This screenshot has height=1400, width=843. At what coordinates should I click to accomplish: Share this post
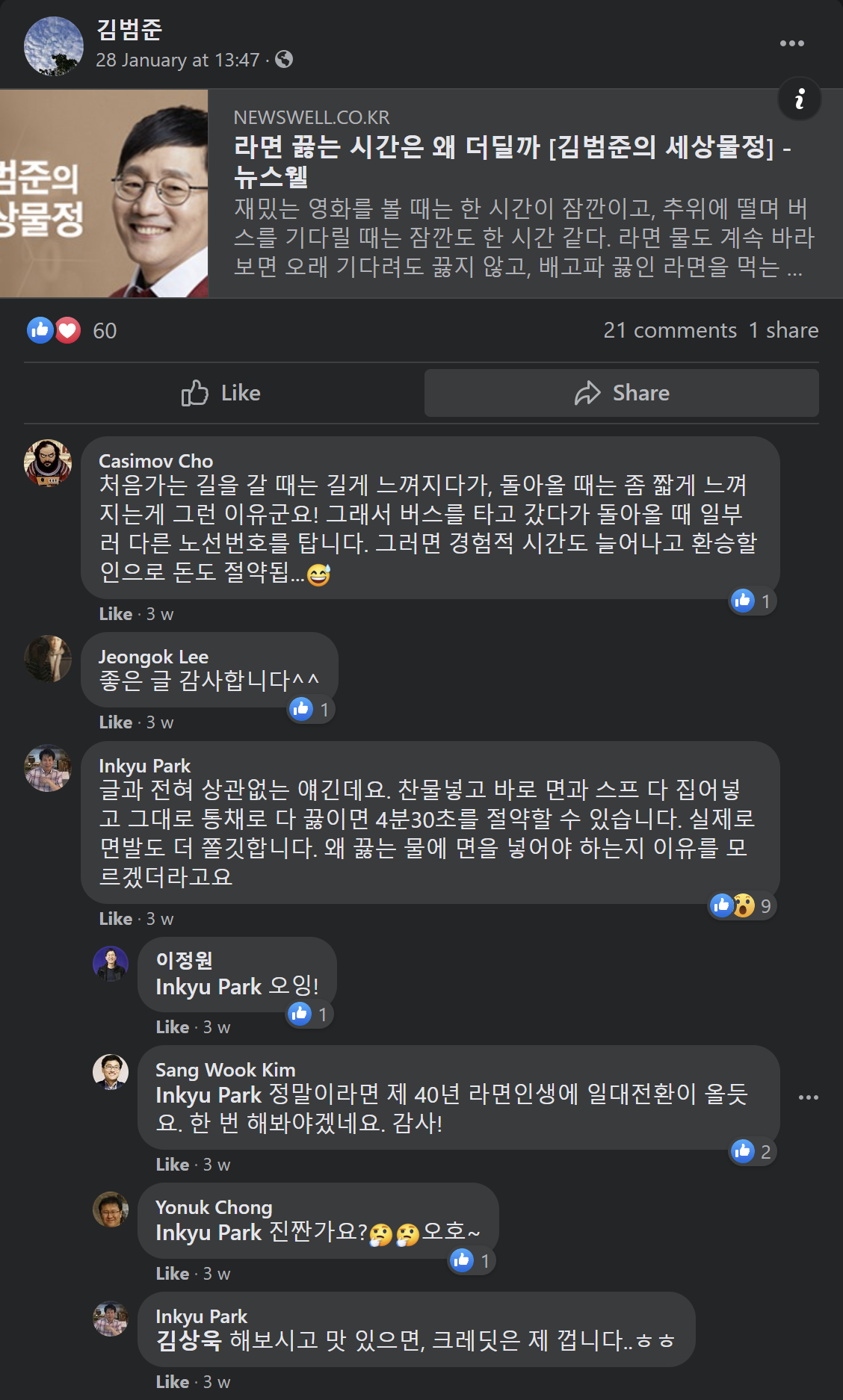tap(622, 393)
